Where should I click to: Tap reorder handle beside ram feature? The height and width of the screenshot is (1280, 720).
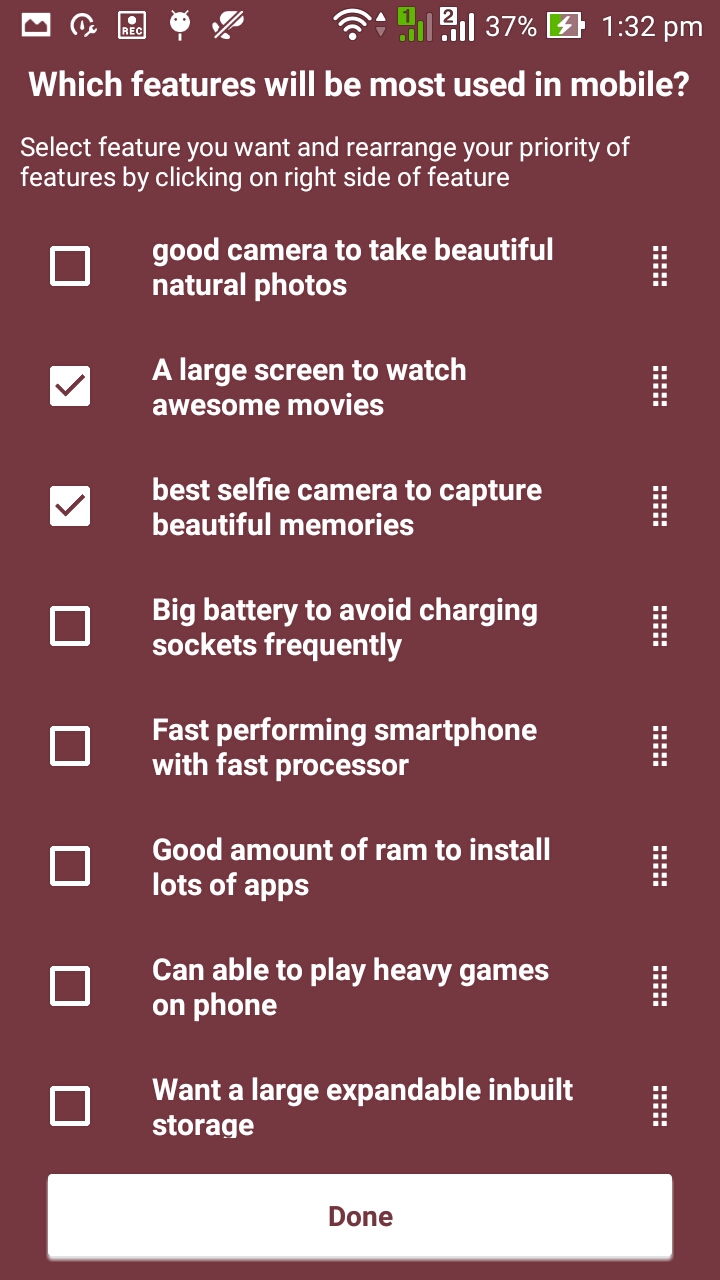660,867
